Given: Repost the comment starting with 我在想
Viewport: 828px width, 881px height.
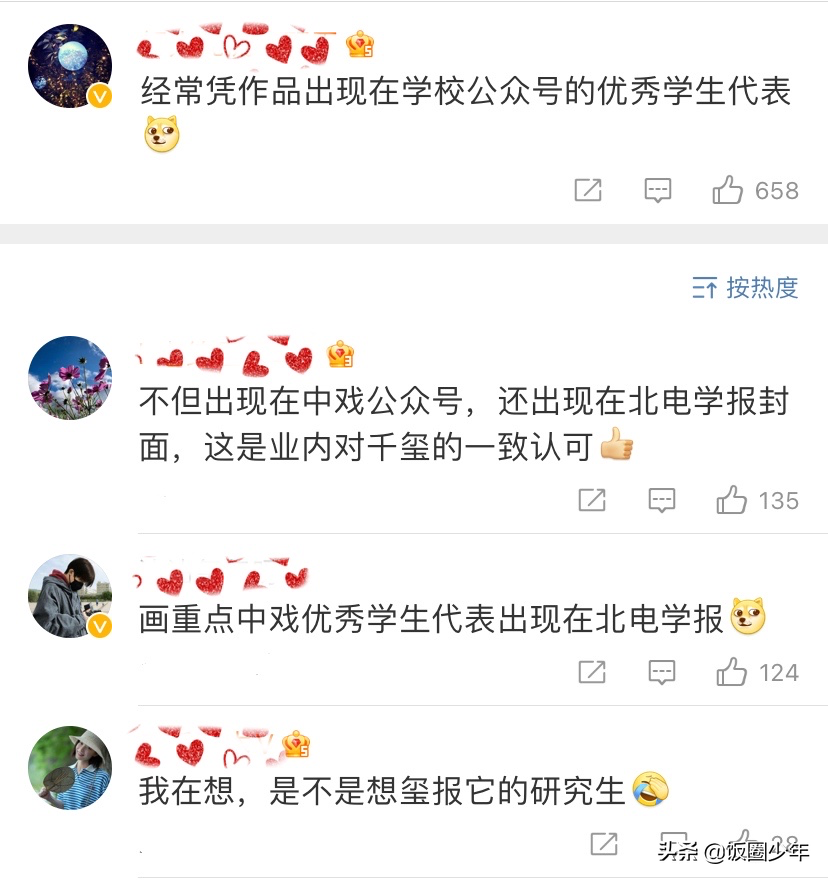Looking at the screenshot, I should (603, 844).
